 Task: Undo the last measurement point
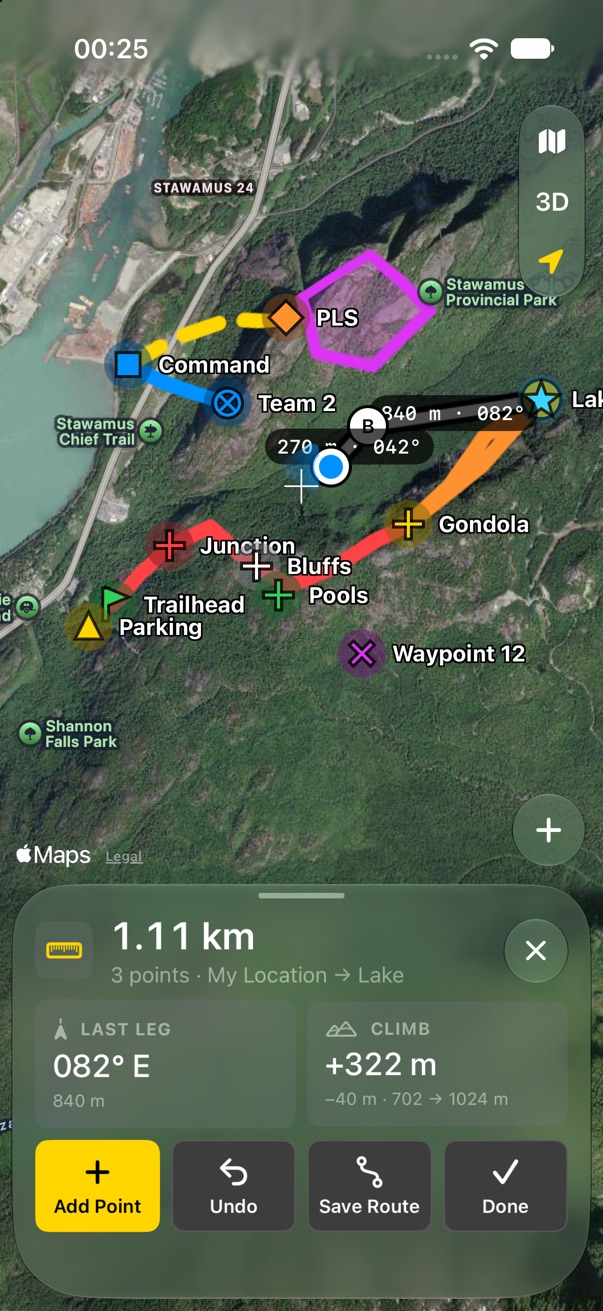[x=234, y=1186]
